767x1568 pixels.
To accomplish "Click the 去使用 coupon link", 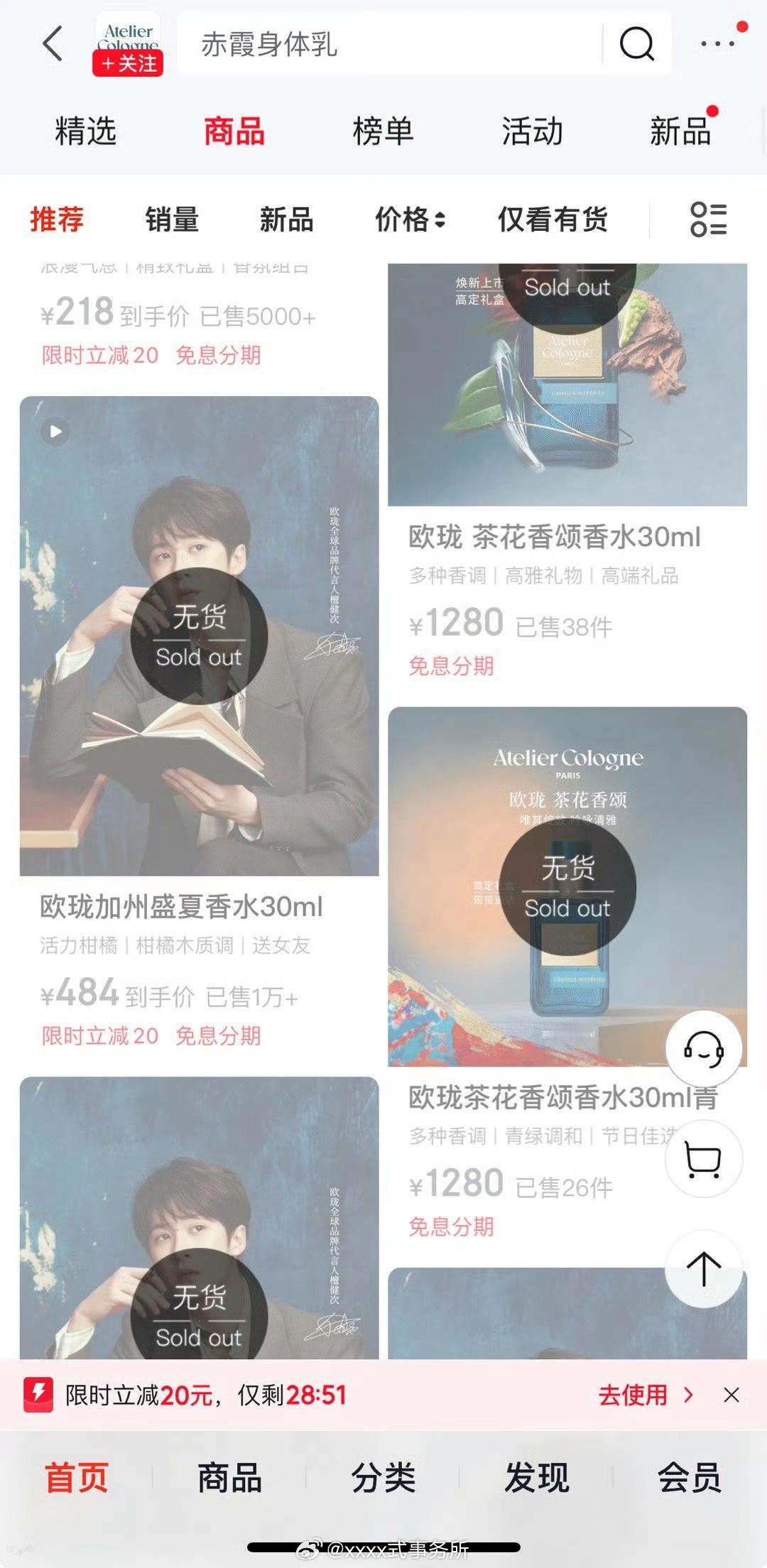I will pos(634,1395).
